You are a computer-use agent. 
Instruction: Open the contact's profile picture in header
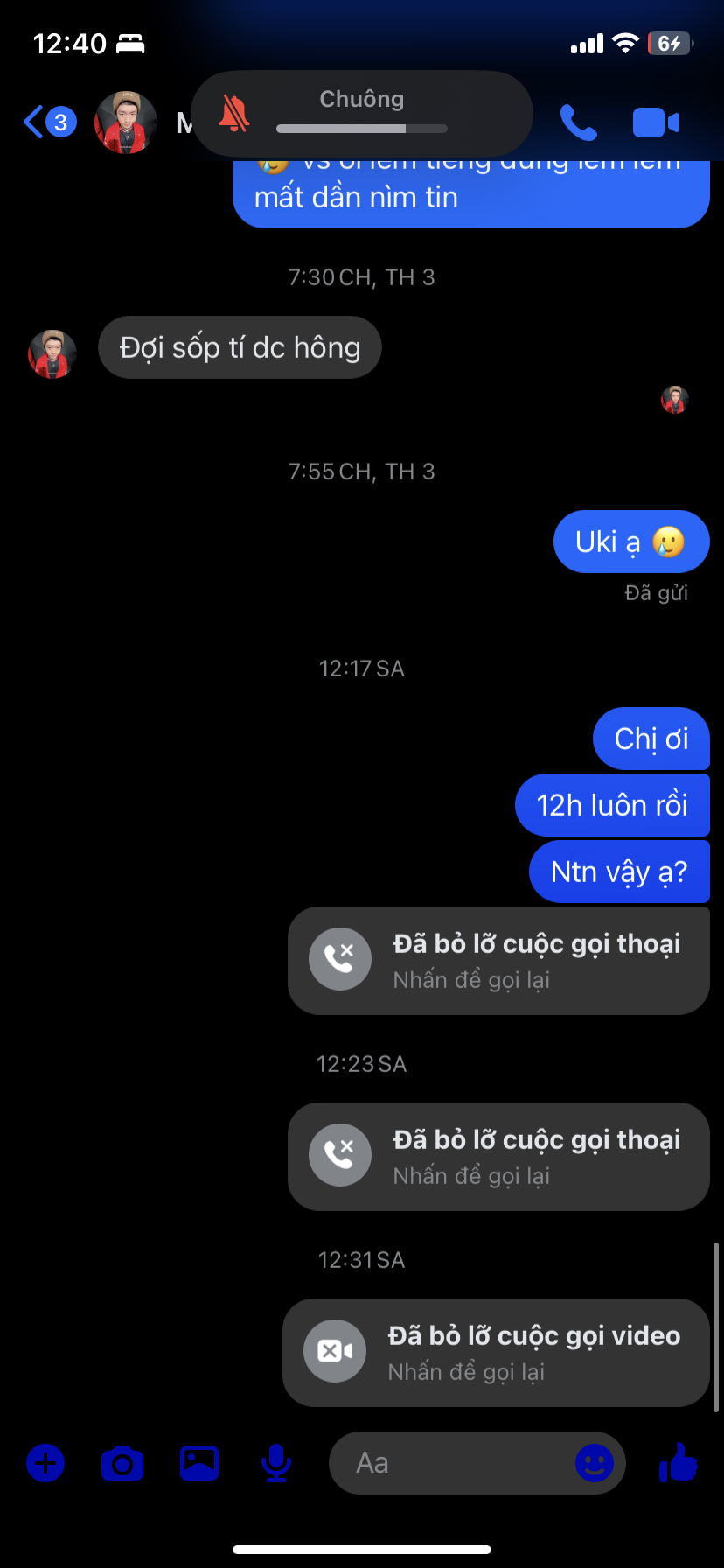click(x=126, y=122)
